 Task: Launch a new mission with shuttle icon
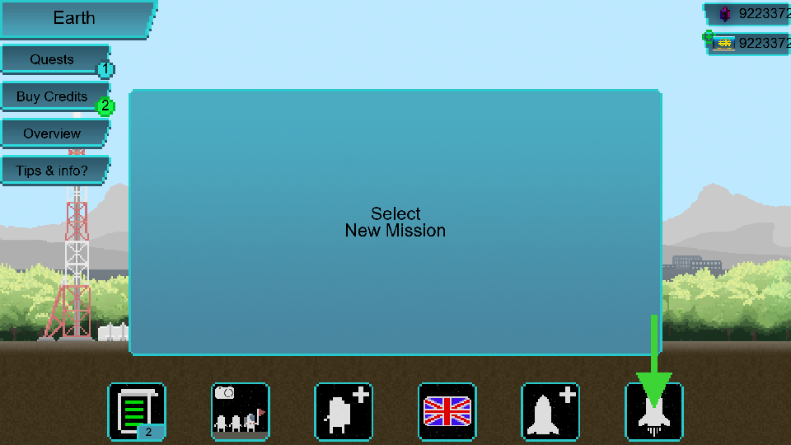[x=654, y=411]
